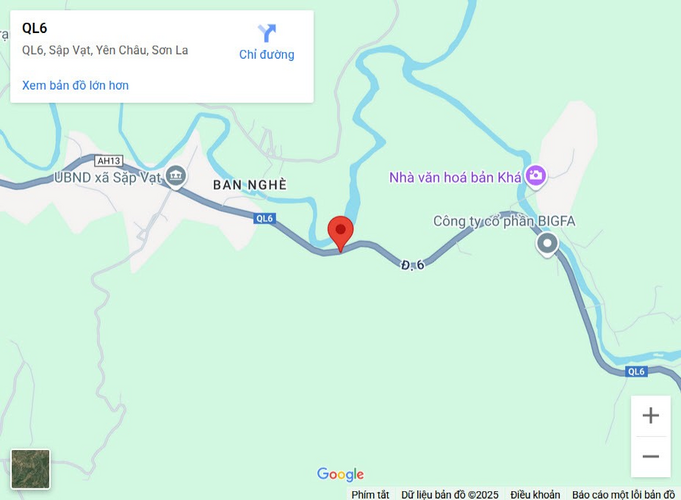Viewport: 681px width, 500px height.
Task: Open Nhà văn hoá bản Khá place marker
Action: [x=536, y=176]
